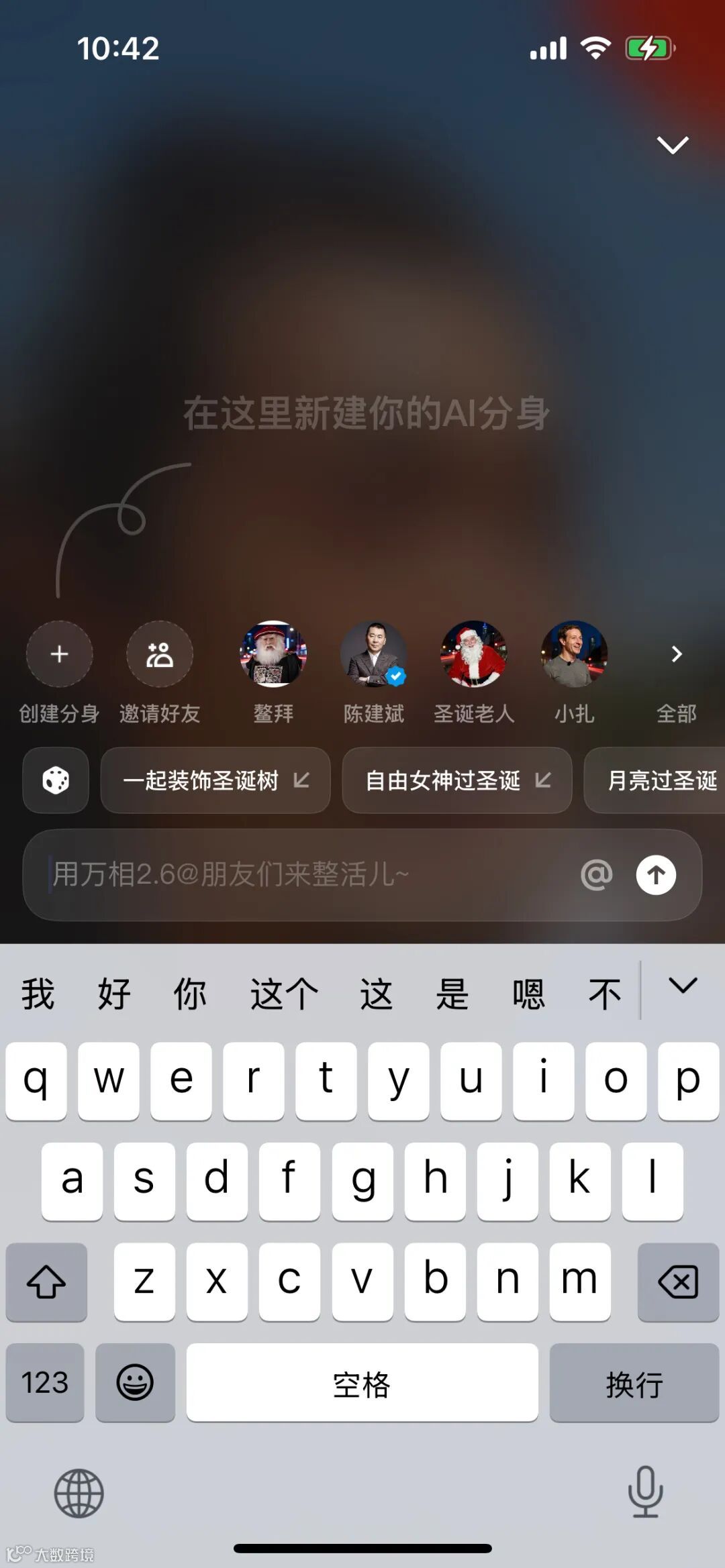Tap the backspace delete key
The height and width of the screenshot is (1568, 725).
point(679,1282)
